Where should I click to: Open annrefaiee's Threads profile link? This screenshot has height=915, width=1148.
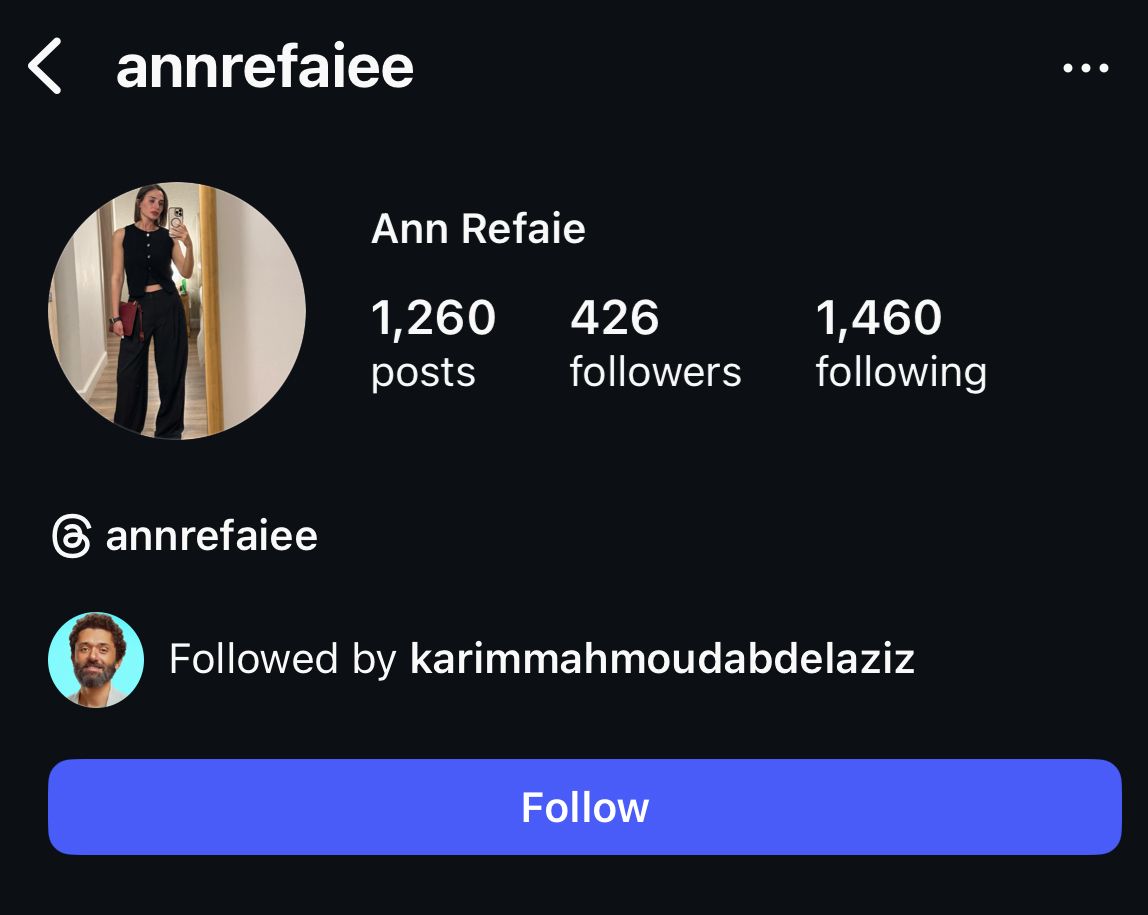(186, 537)
